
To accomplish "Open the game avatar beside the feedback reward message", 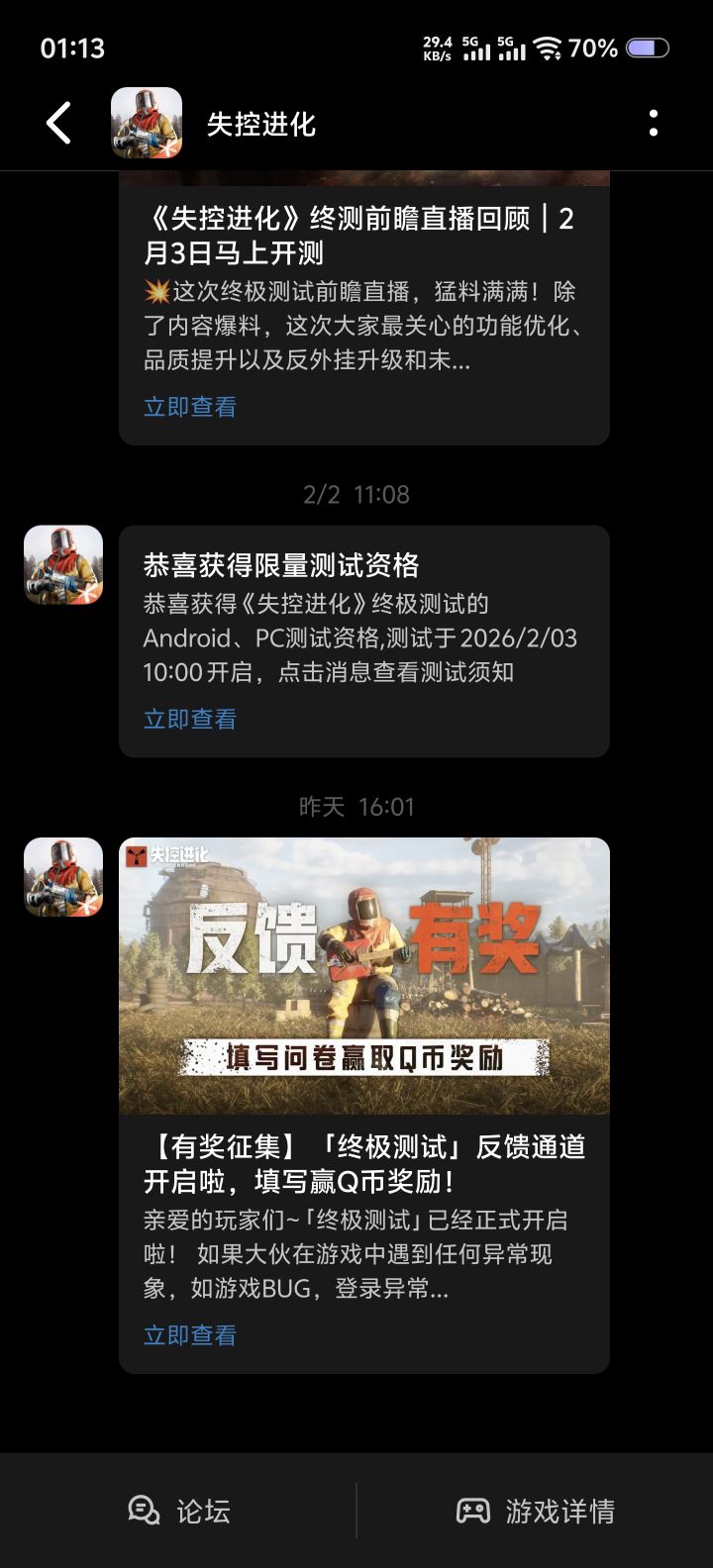I will click(x=63, y=877).
